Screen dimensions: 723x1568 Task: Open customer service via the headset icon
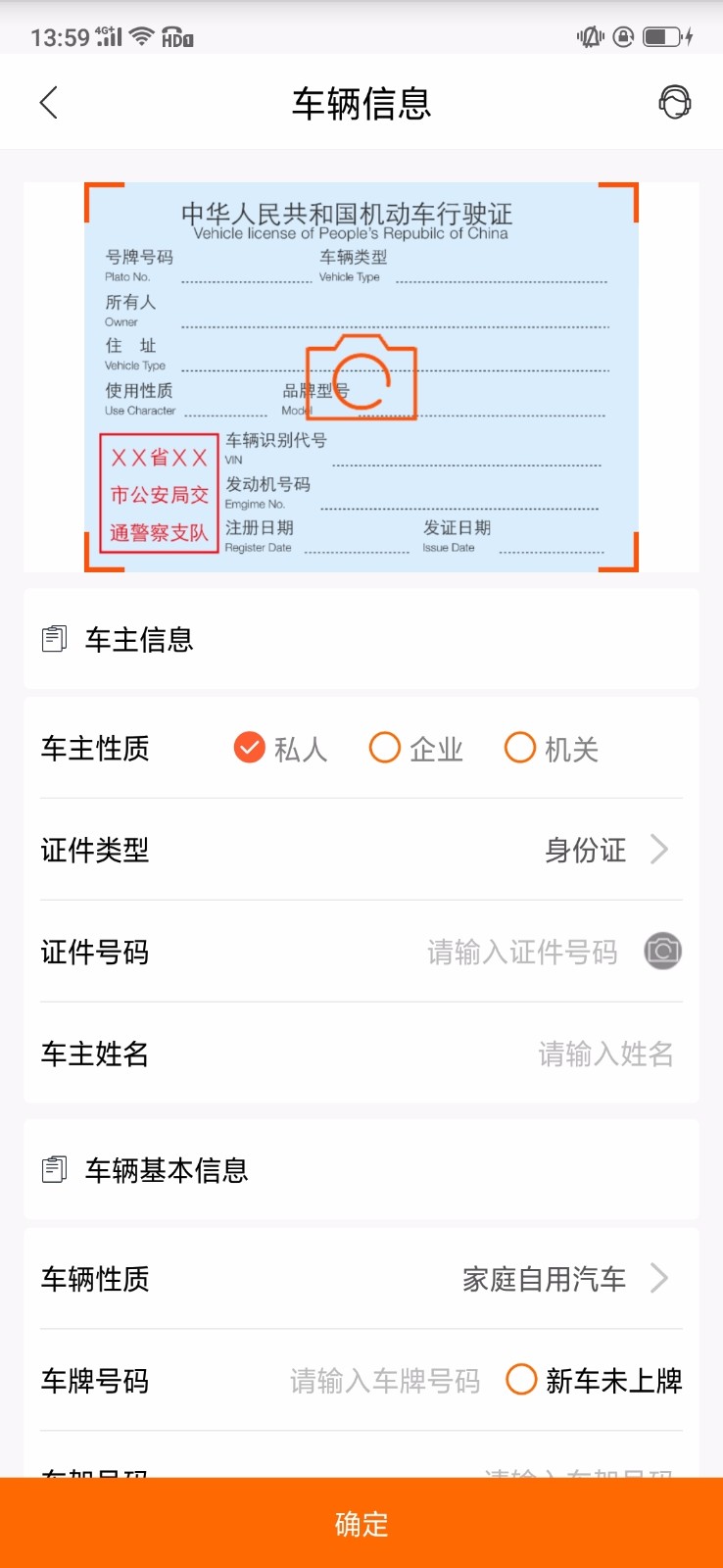674,102
